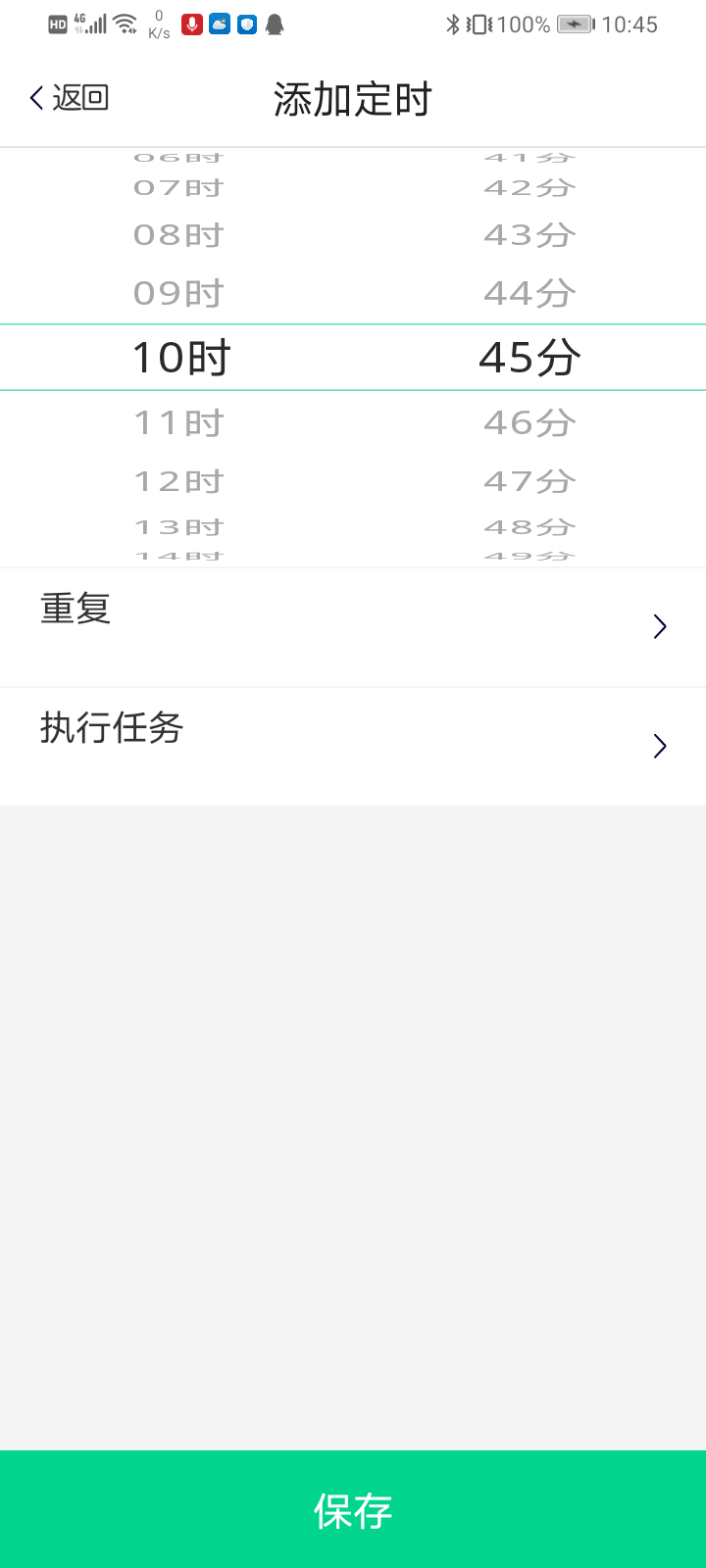Set hour to 08时
The height and width of the screenshot is (1568, 706).
click(x=179, y=235)
